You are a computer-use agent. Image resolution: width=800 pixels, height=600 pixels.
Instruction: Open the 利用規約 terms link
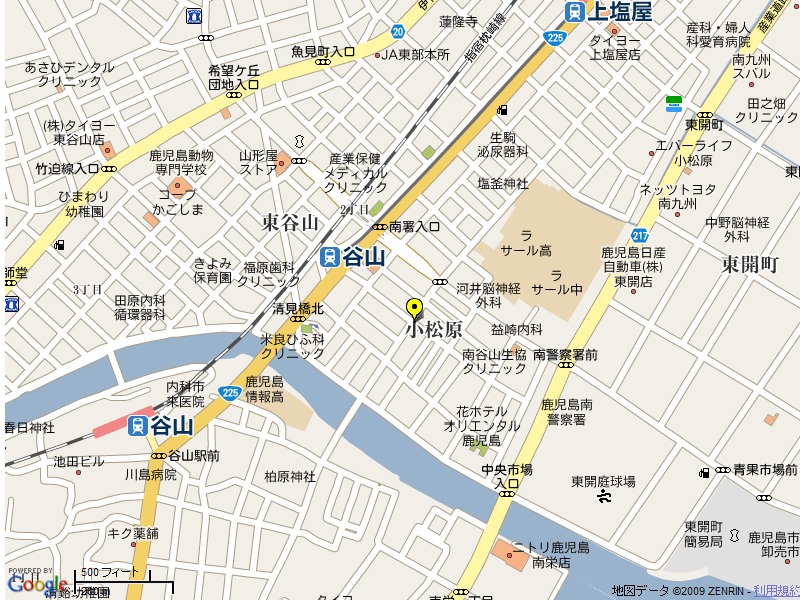click(777, 591)
